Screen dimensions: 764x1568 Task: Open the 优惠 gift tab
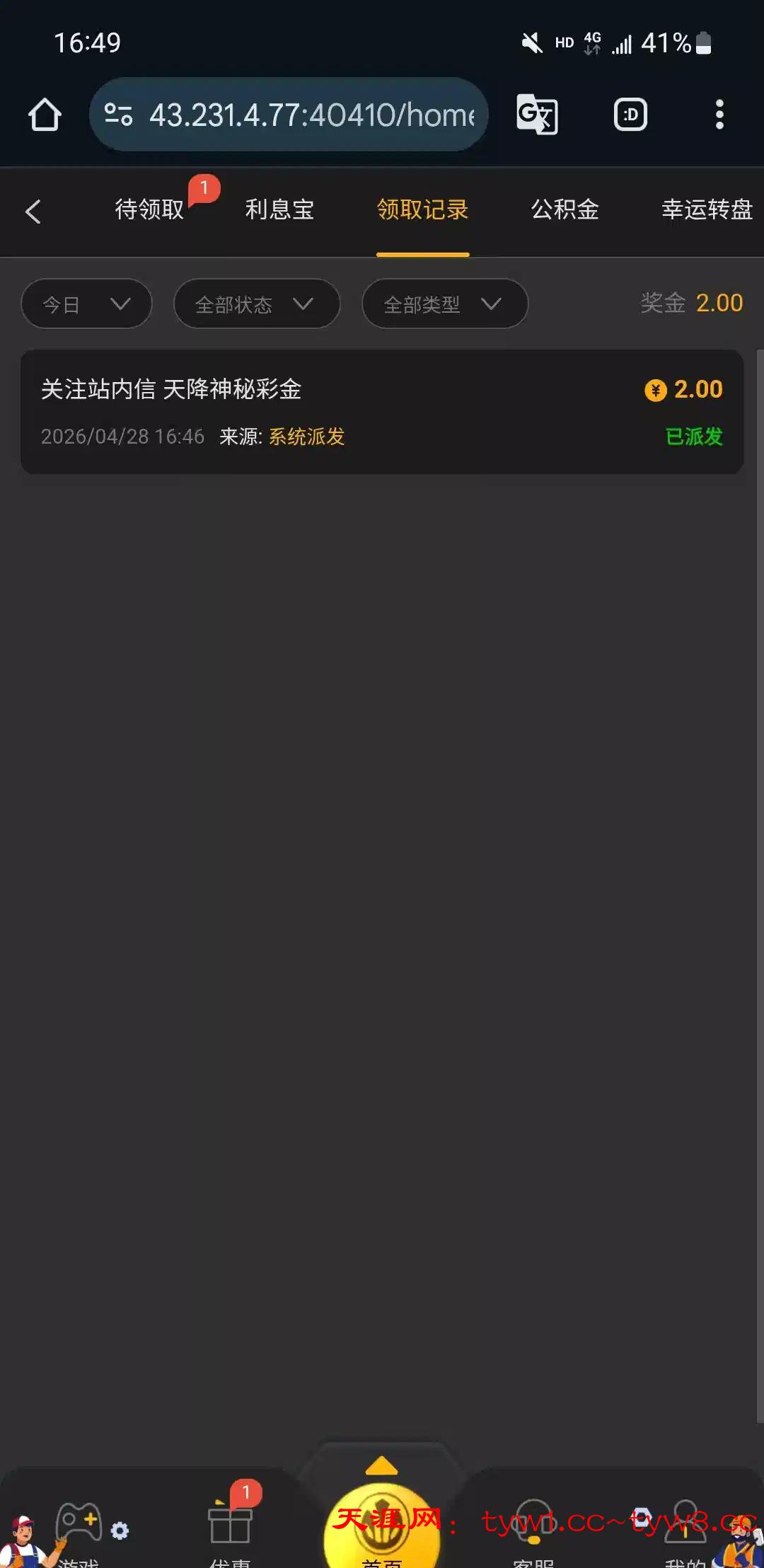click(x=230, y=1528)
